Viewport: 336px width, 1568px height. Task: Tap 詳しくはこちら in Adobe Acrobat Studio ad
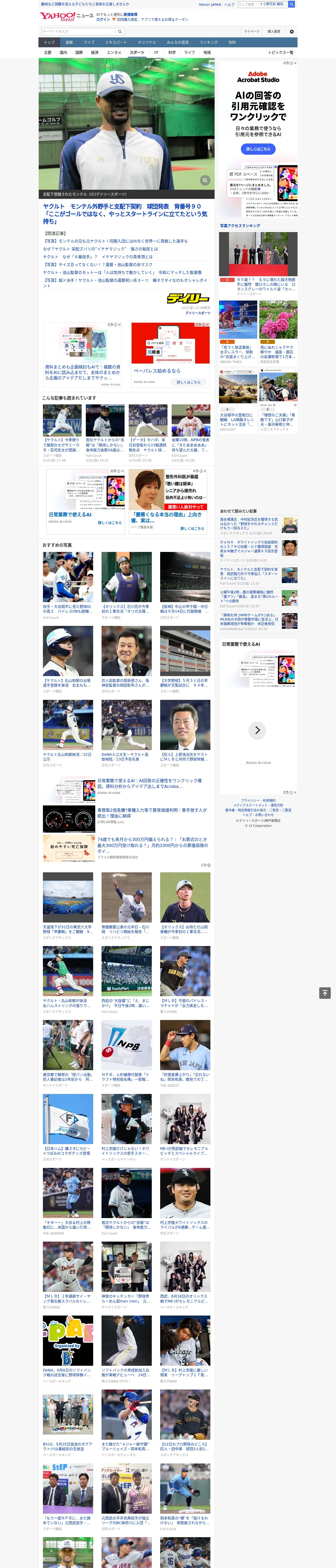[x=258, y=149]
